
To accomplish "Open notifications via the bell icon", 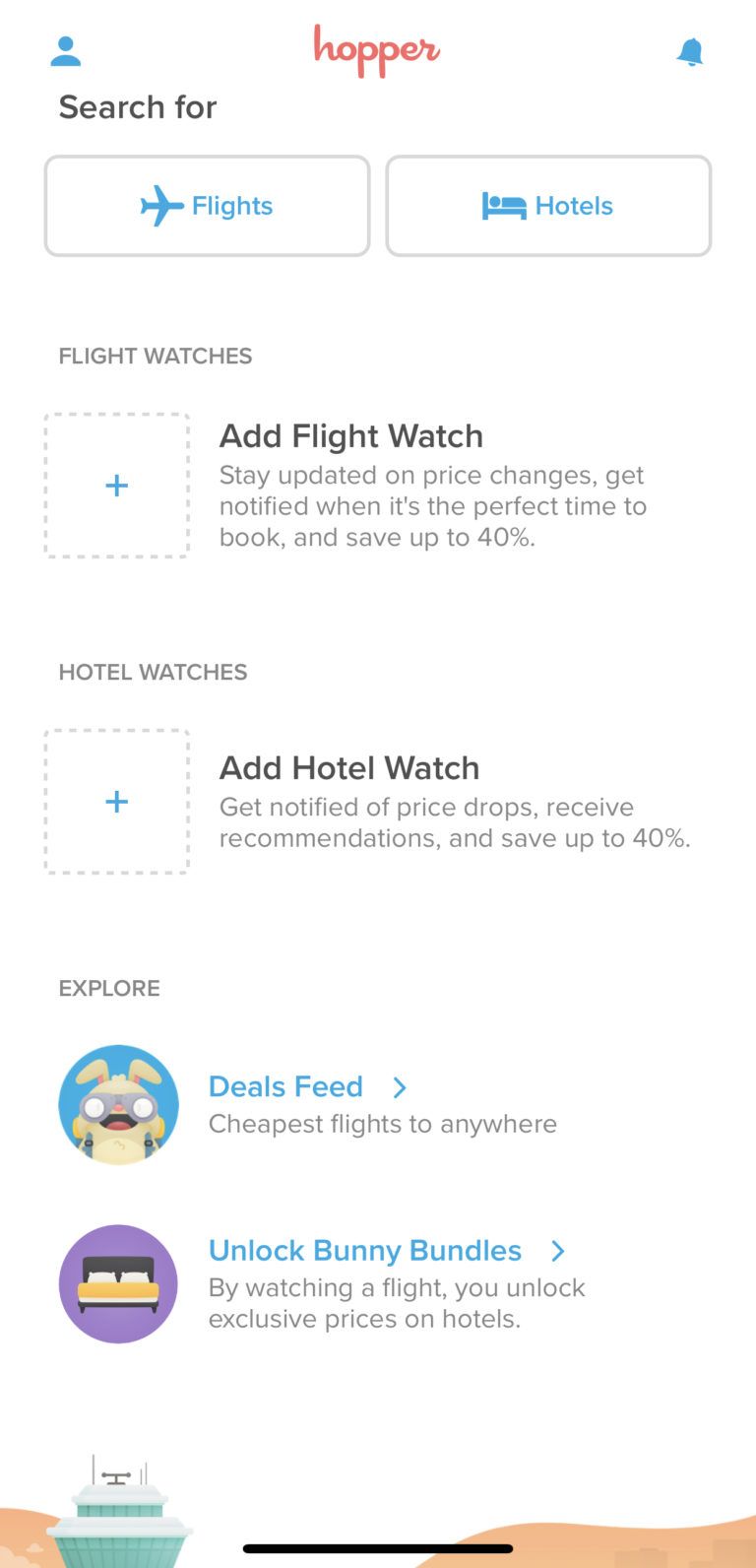I will coord(690,50).
